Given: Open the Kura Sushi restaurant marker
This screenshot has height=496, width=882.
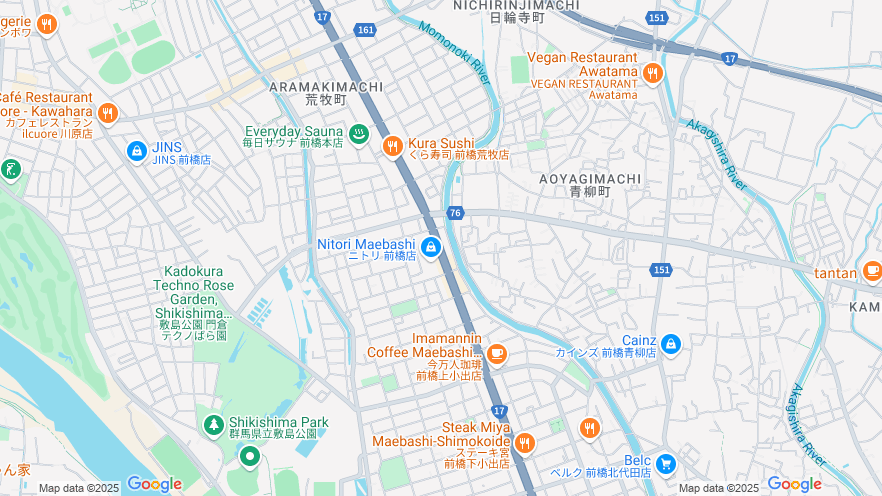Looking at the screenshot, I should 392,147.
